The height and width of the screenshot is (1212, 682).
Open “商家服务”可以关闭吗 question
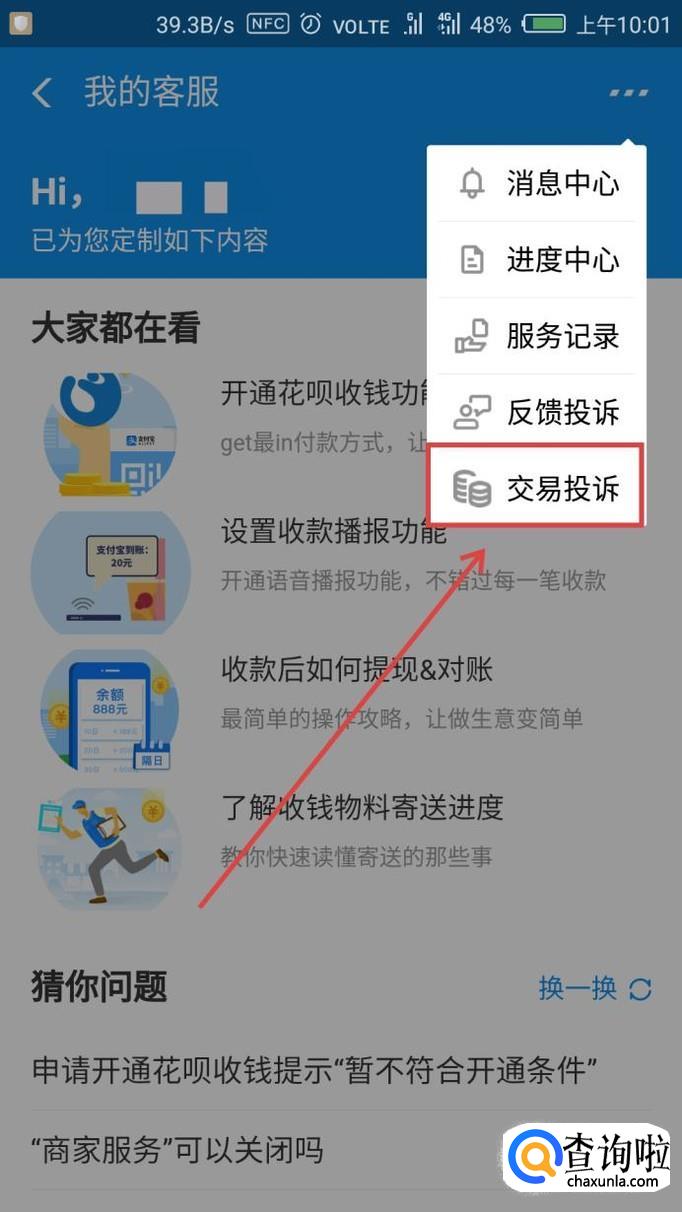[x=178, y=1150]
